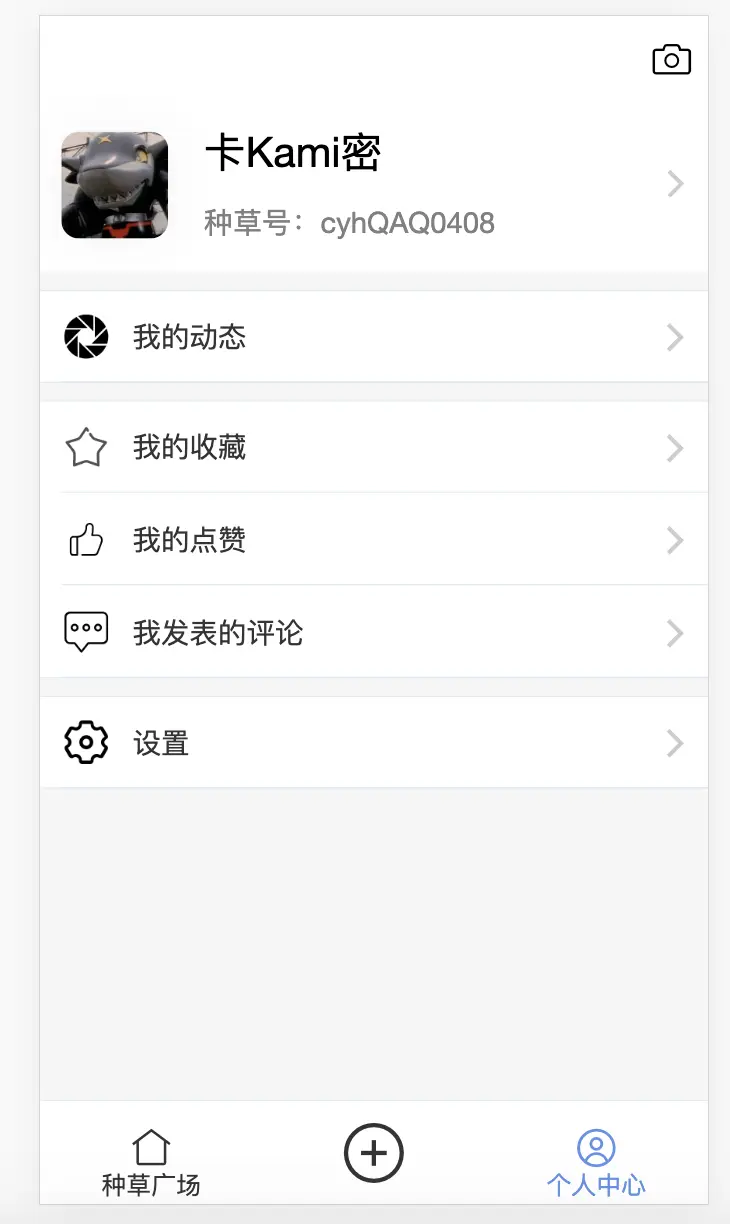Open 我的动态 row
The width and height of the screenshot is (730, 1224).
(x=373, y=337)
